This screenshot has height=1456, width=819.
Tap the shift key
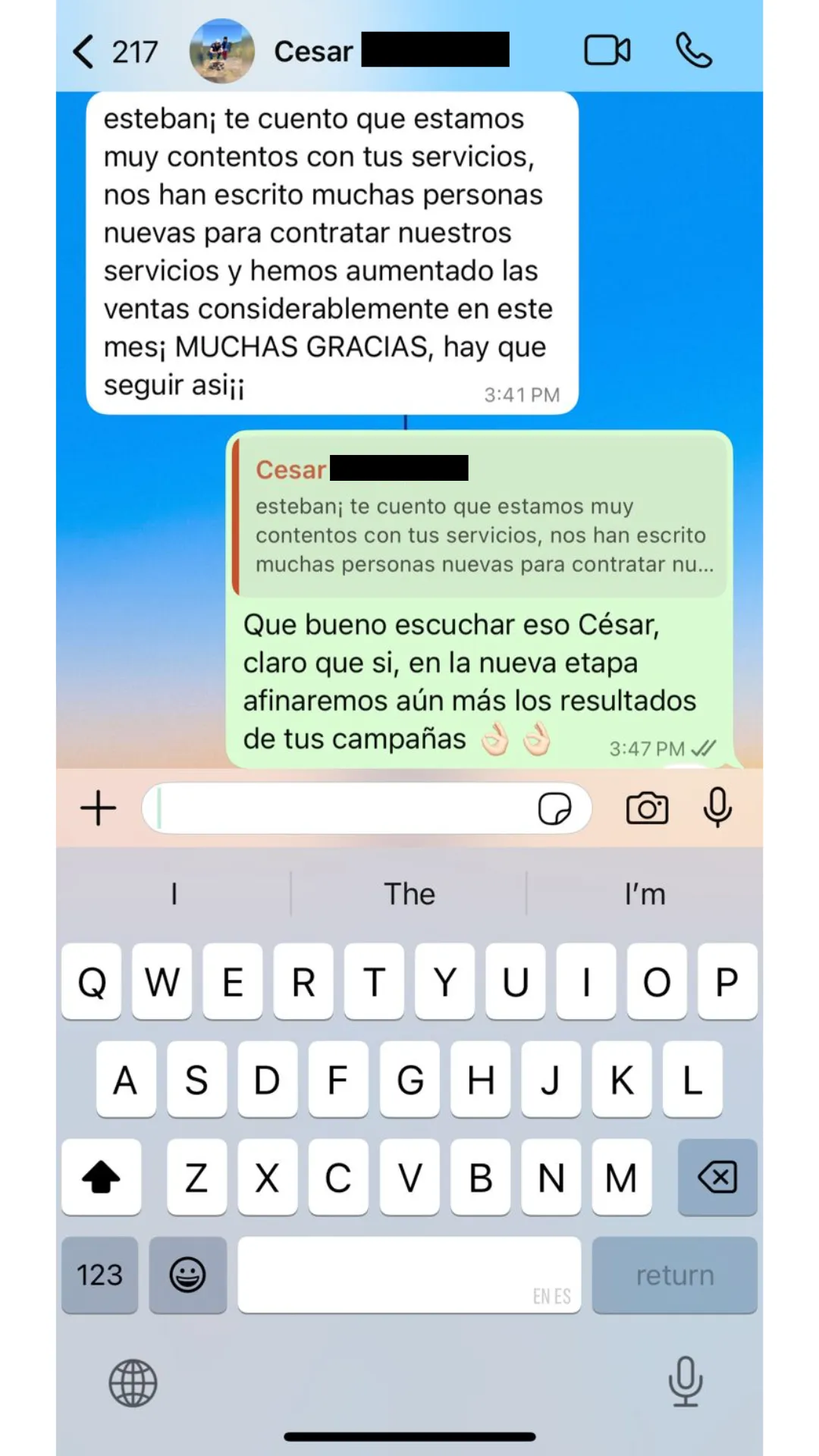(101, 1178)
